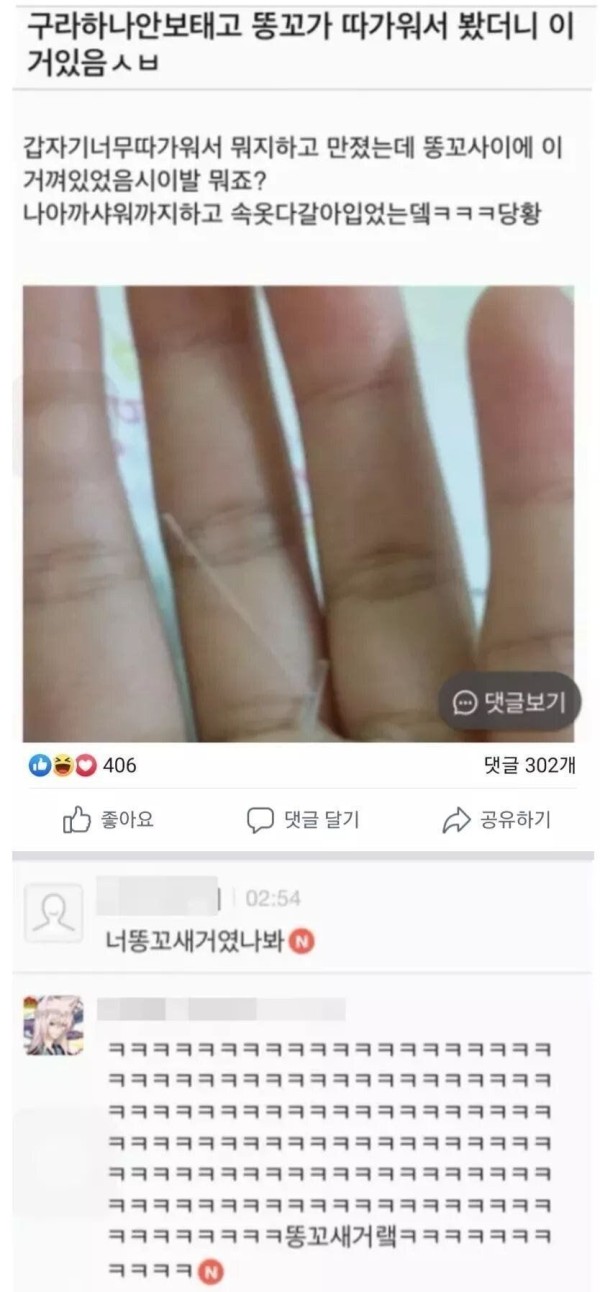600x1292 pixels.
Task: Share the post with 공유하기
Action: (496, 821)
